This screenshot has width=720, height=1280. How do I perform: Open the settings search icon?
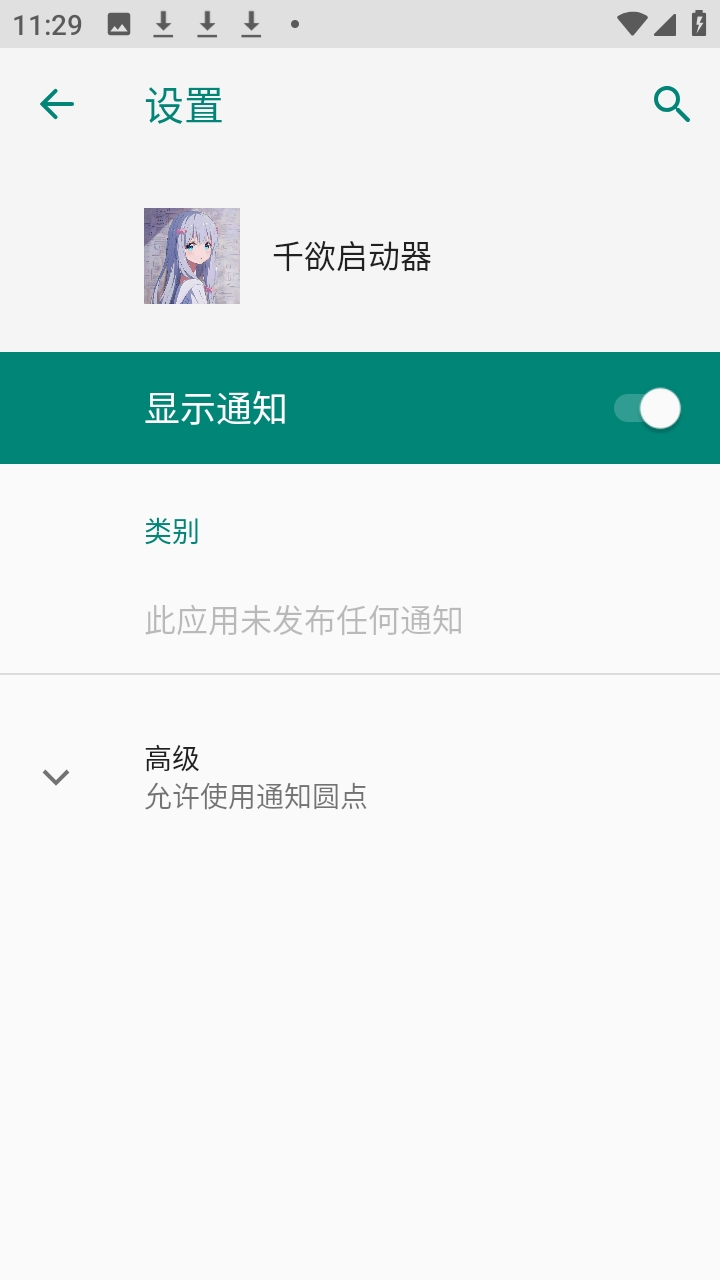(672, 104)
